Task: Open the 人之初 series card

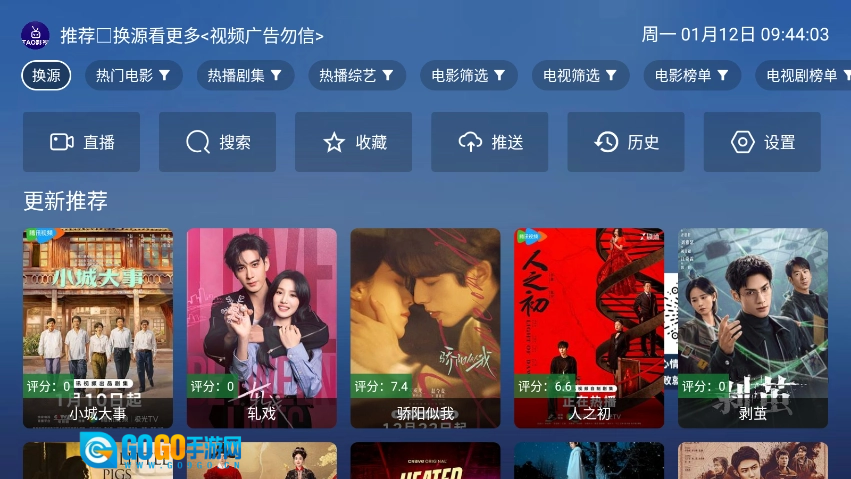Action: (x=589, y=328)
